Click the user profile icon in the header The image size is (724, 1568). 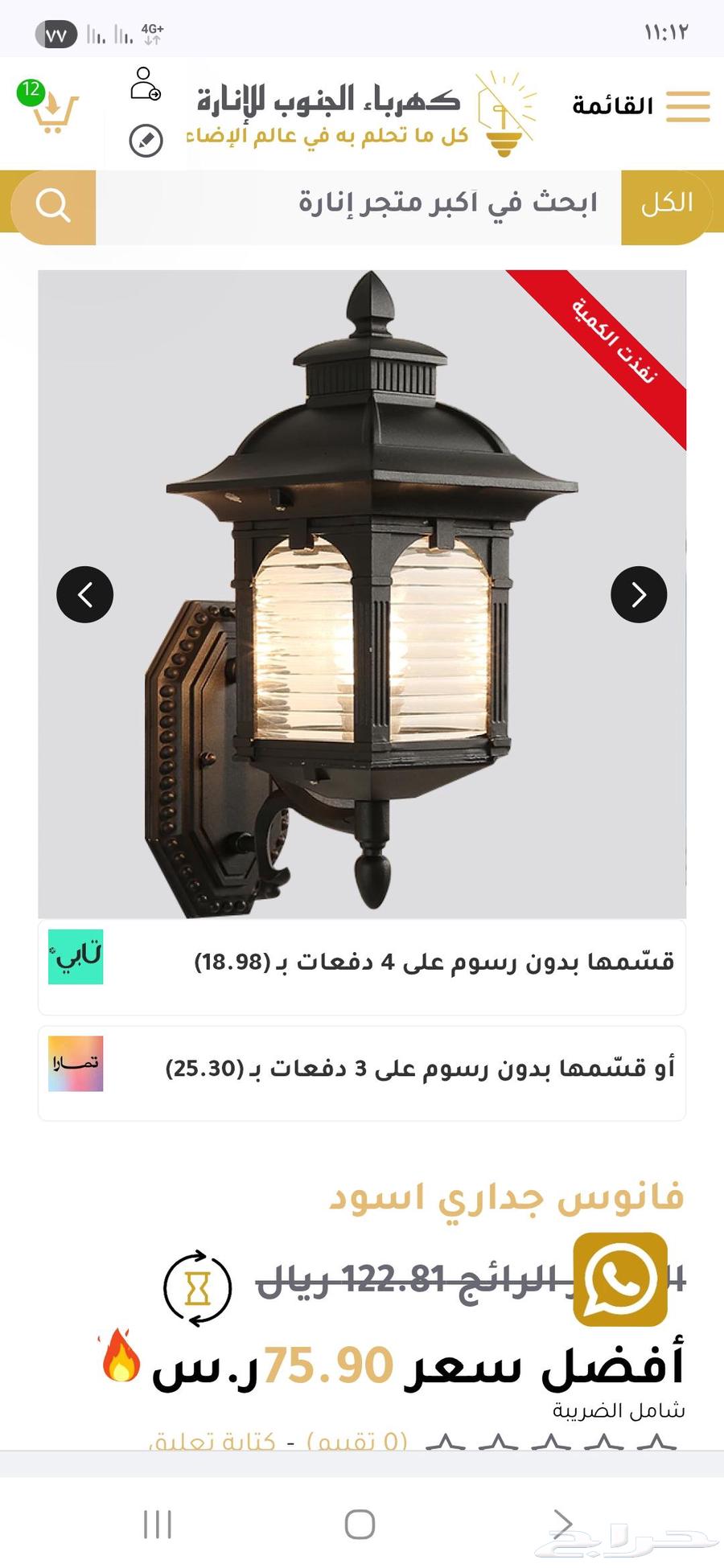[145, 86]
